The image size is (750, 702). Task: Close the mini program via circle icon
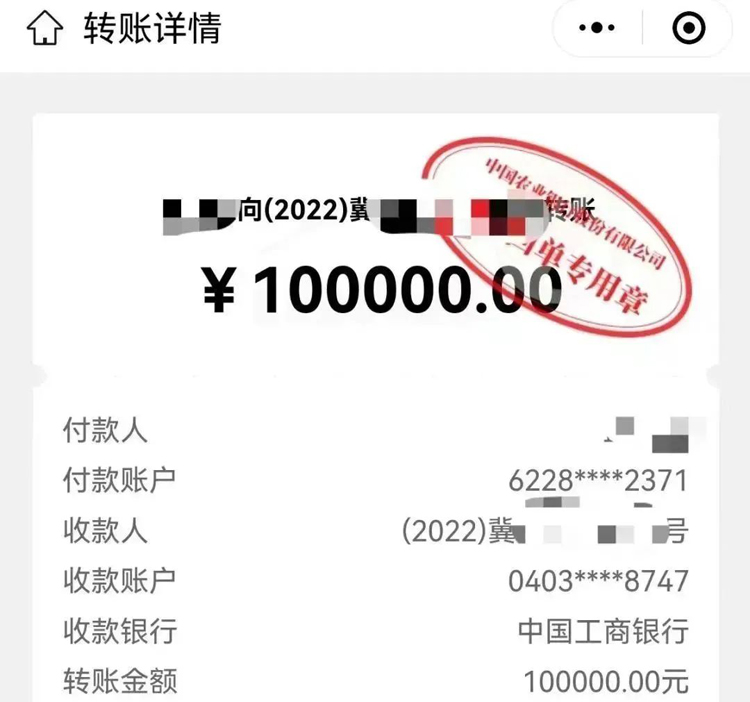688,30
